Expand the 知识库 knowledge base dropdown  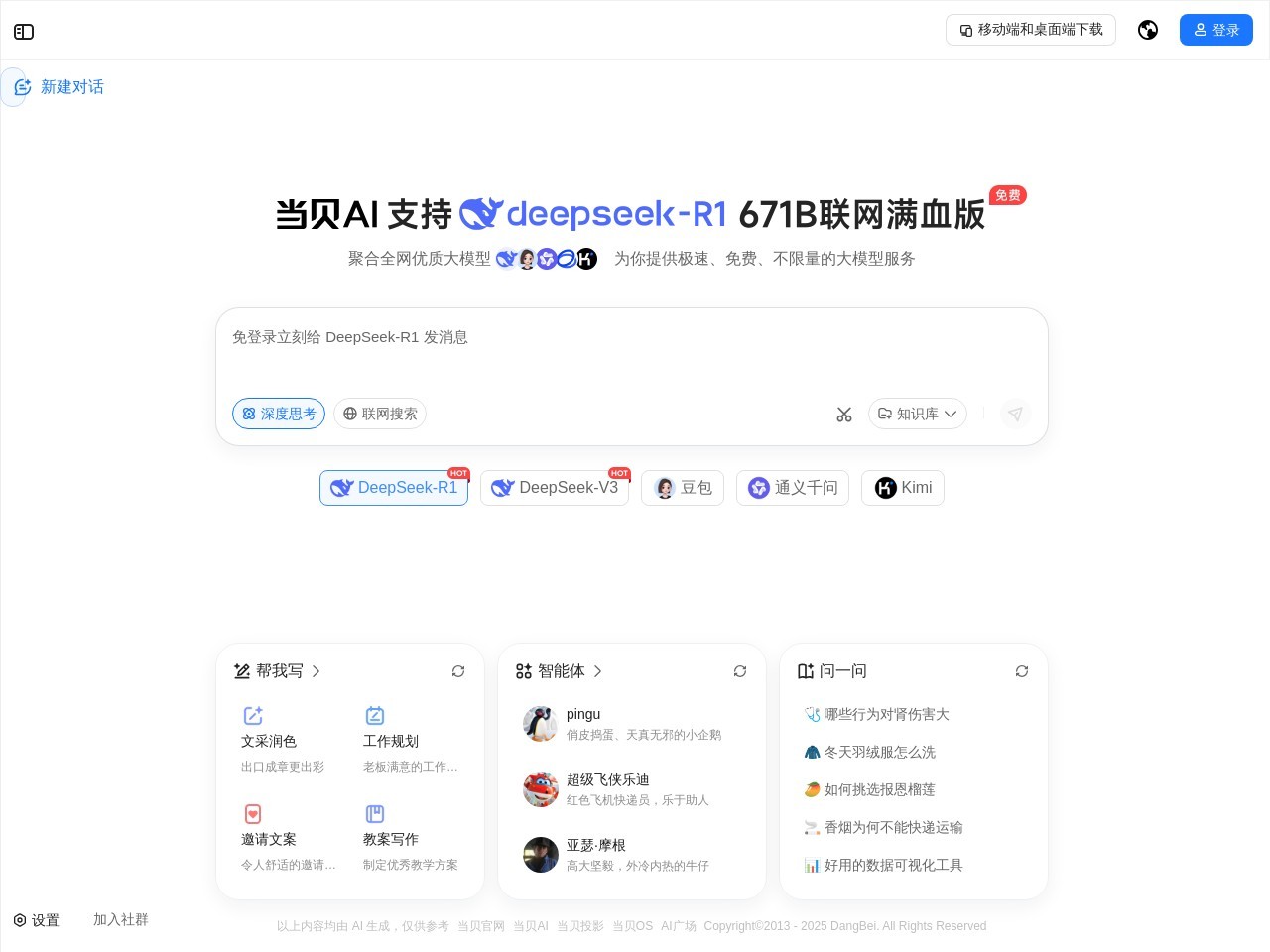pos(918,414)
